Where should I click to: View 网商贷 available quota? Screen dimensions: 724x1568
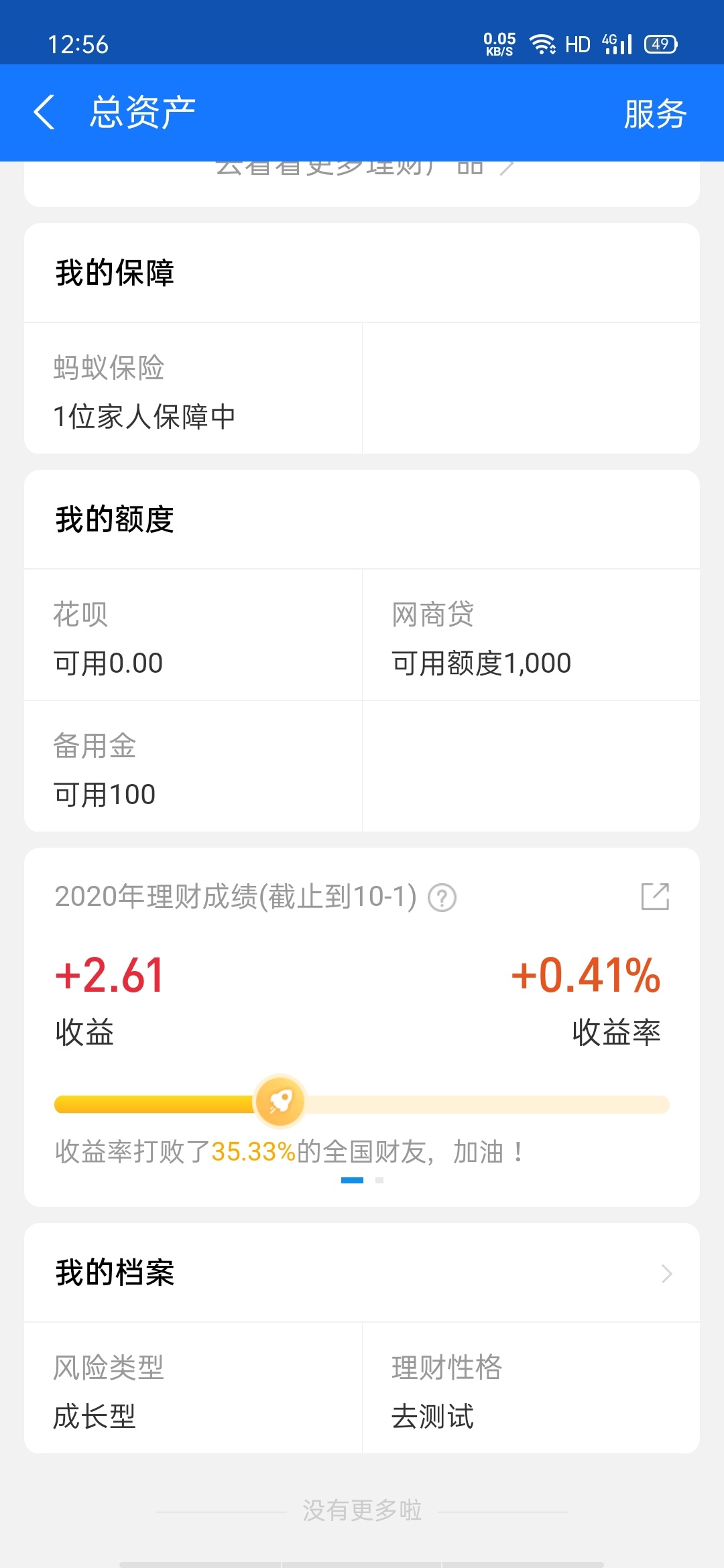[x=531, y=635]
